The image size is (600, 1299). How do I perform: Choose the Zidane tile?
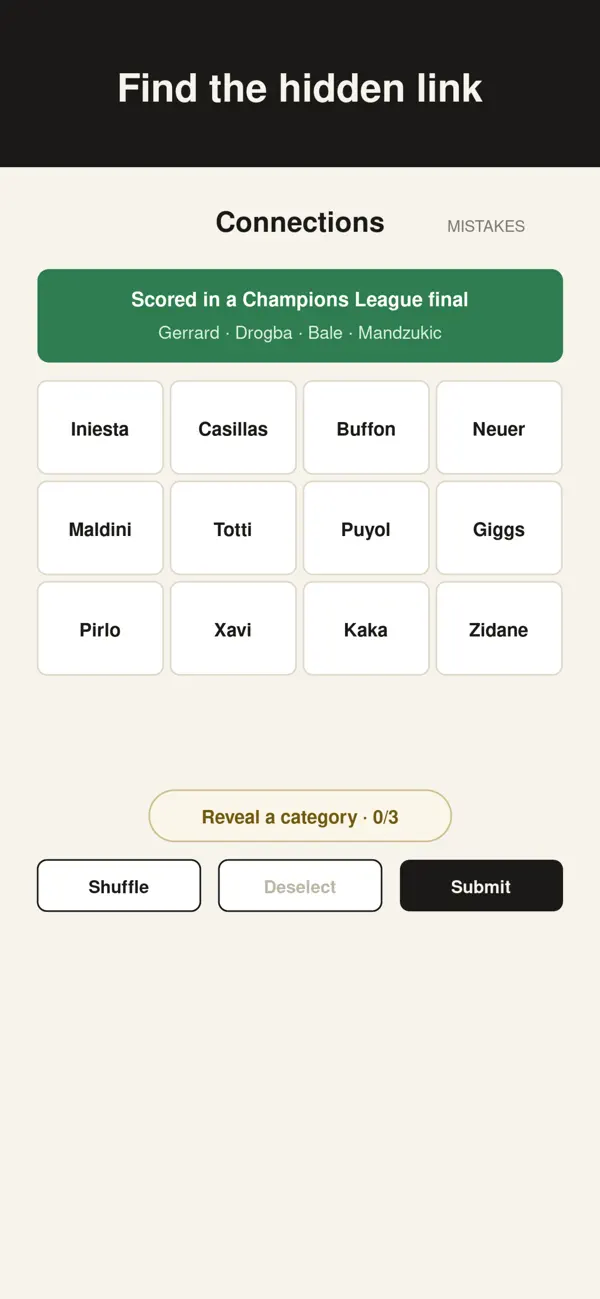499,629
